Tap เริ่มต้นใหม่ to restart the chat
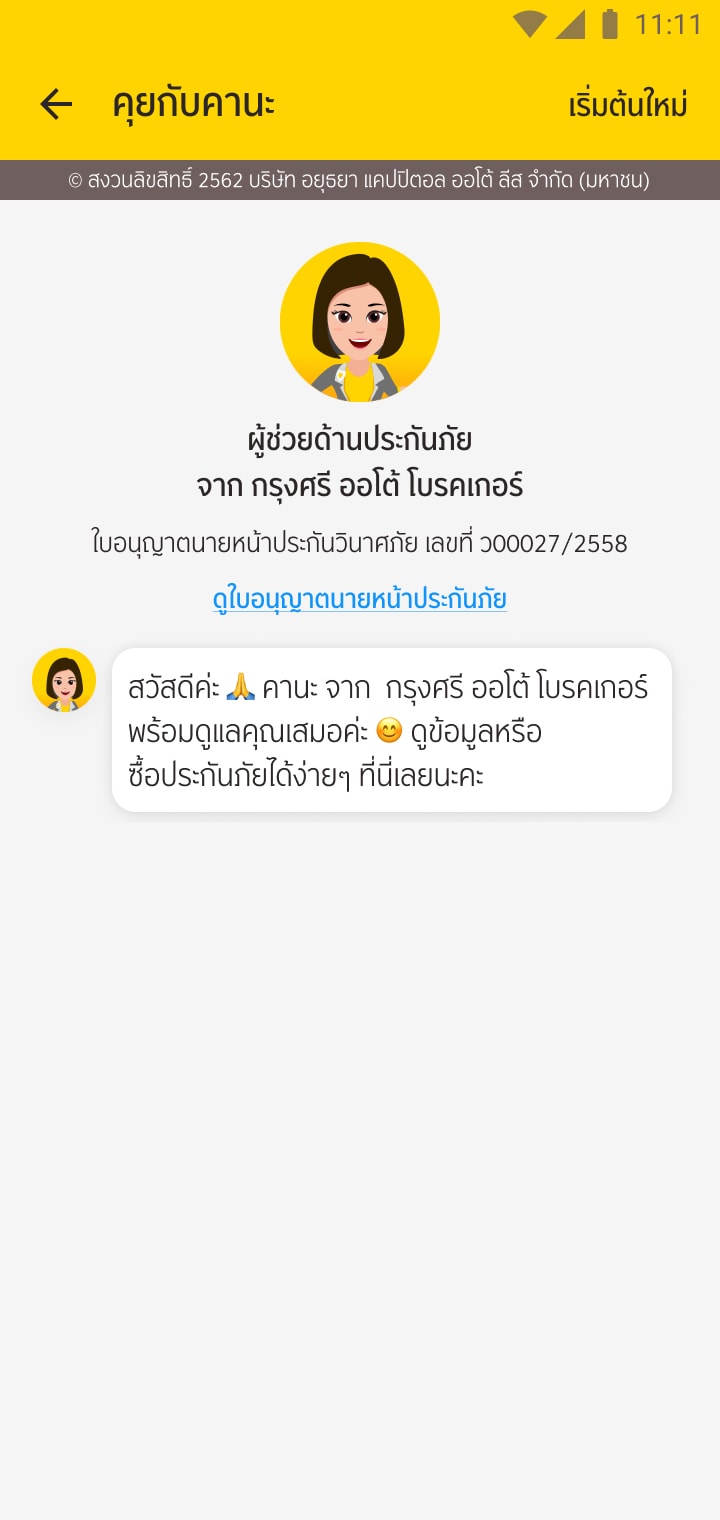This screenshot has width=720, height=1520. coord(628,105)
